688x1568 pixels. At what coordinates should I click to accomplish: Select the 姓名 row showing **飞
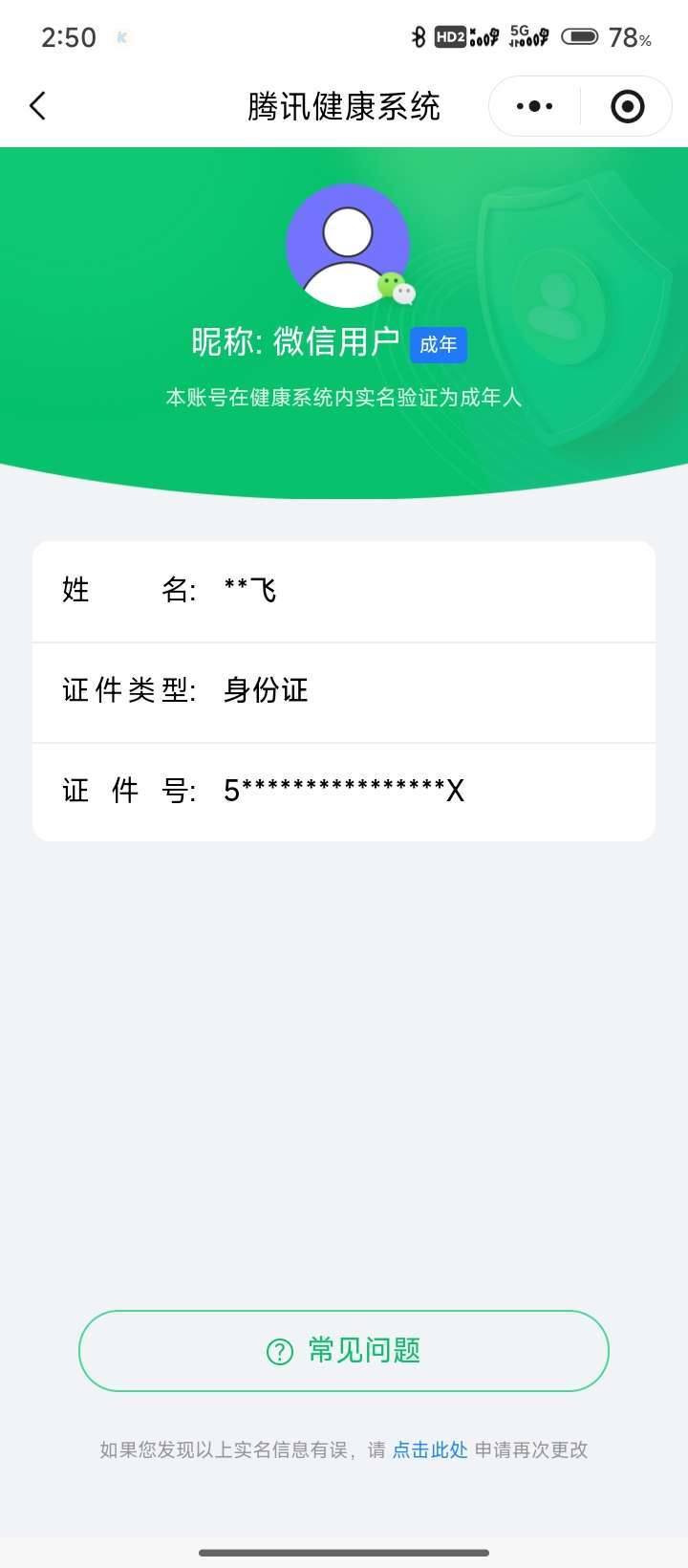344,590
